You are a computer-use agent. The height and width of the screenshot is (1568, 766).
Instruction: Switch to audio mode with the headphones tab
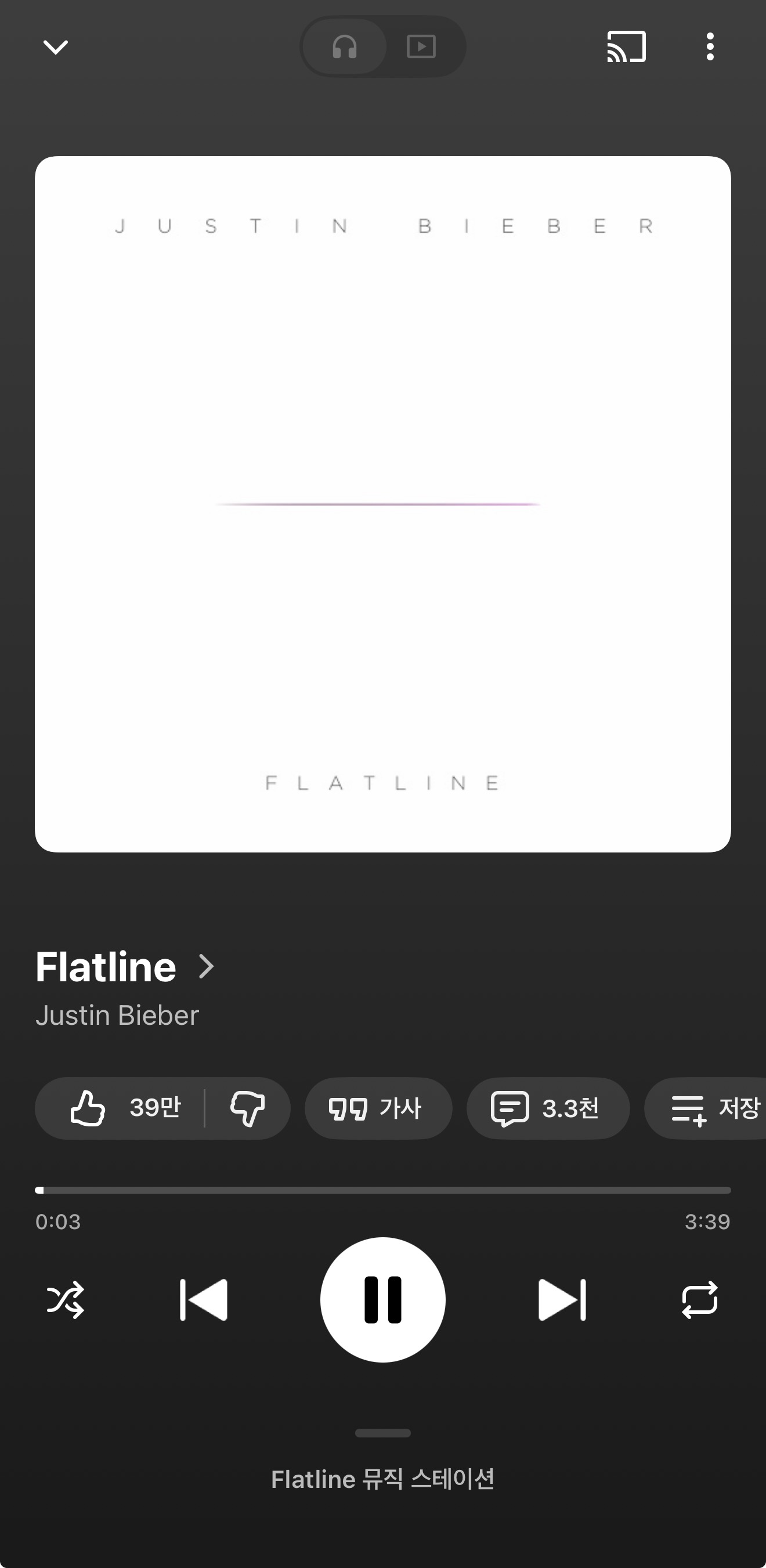coord(345,47)
